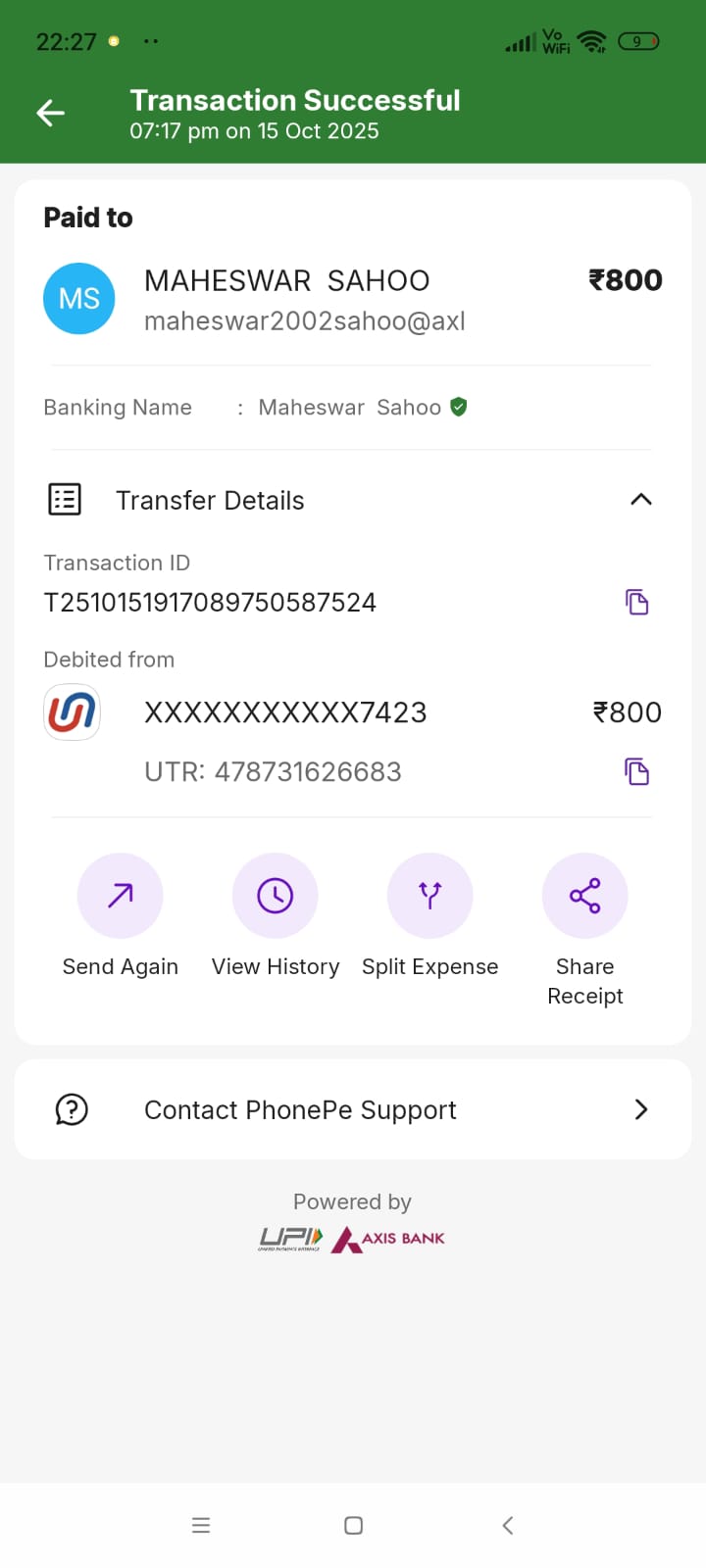Go to the system home screen
The width and height of the screenshot is (706, 1568).
coord(354,1525)
